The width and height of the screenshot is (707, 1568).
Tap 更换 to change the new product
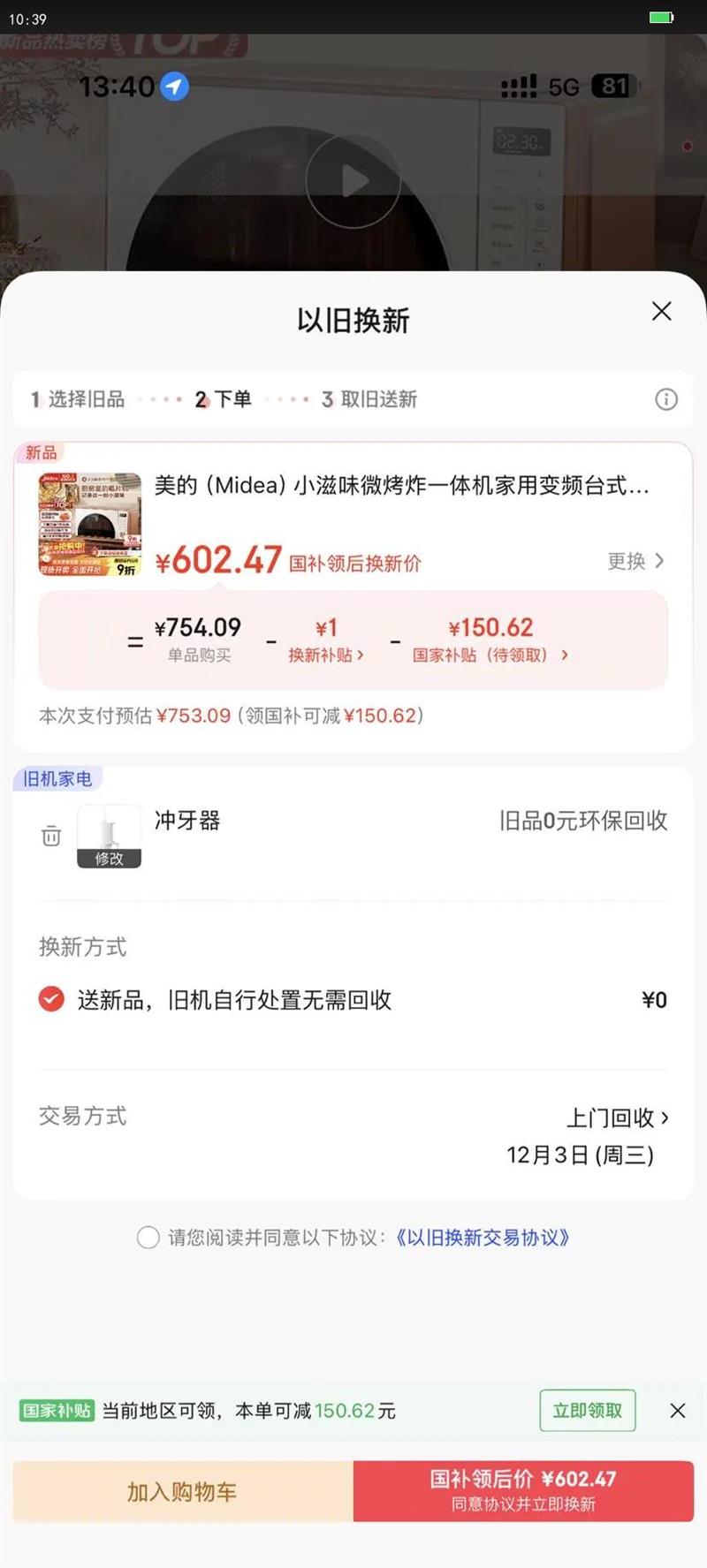point(635,562)
